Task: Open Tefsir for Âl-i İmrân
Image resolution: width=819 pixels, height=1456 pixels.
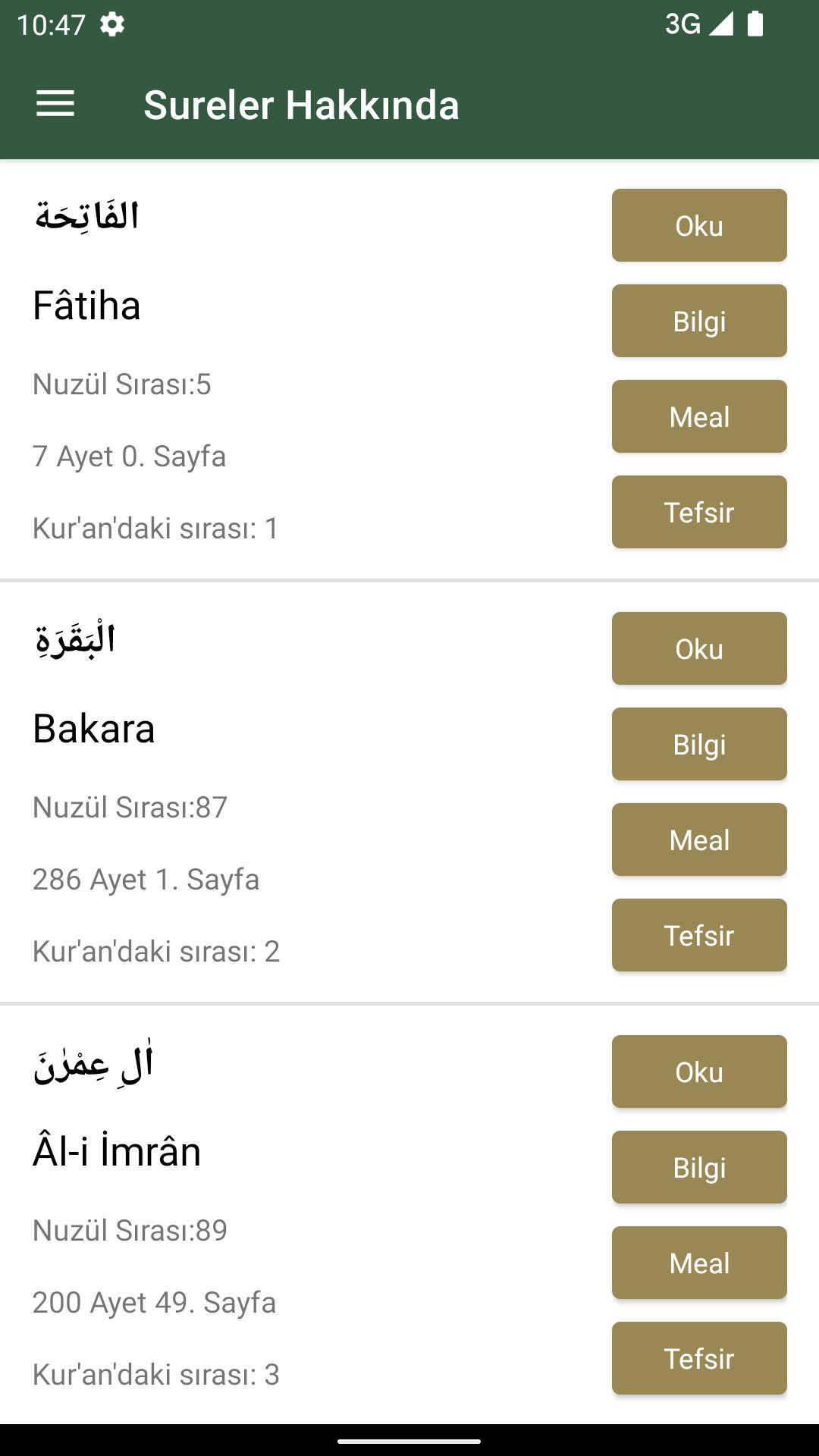Action: tap(699, 1358)
